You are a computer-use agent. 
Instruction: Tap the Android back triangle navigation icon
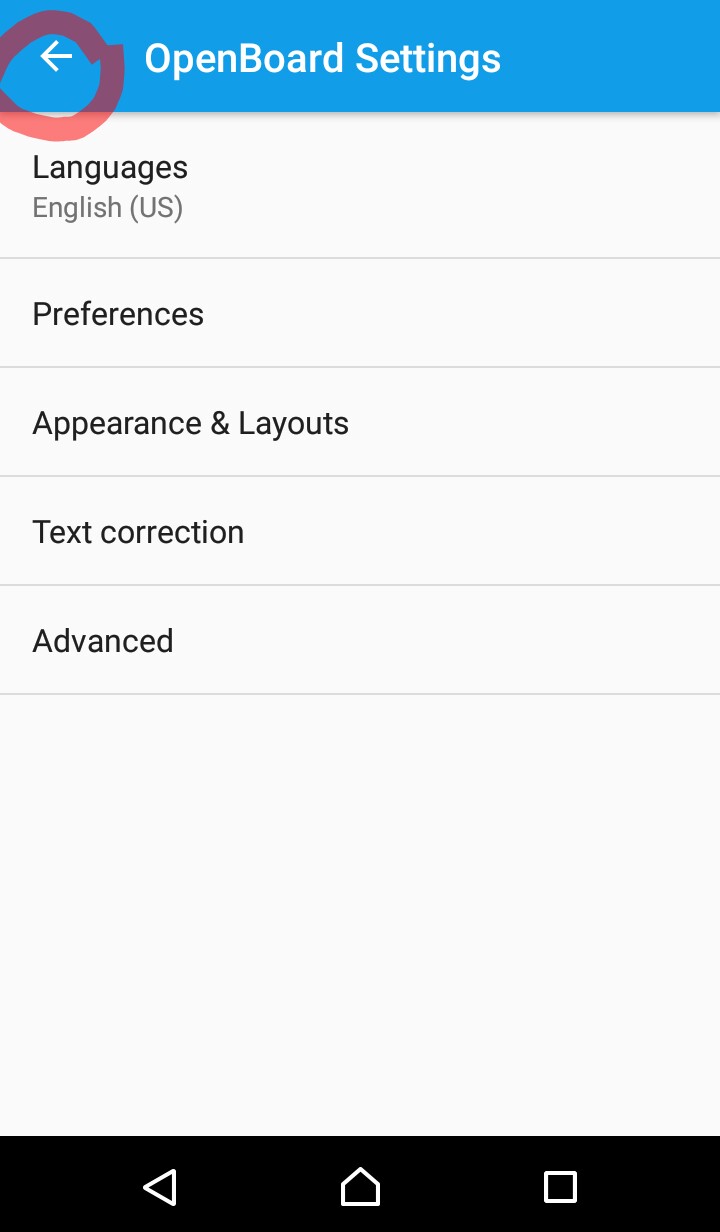pyautogui.click(x=160, y=1187)
